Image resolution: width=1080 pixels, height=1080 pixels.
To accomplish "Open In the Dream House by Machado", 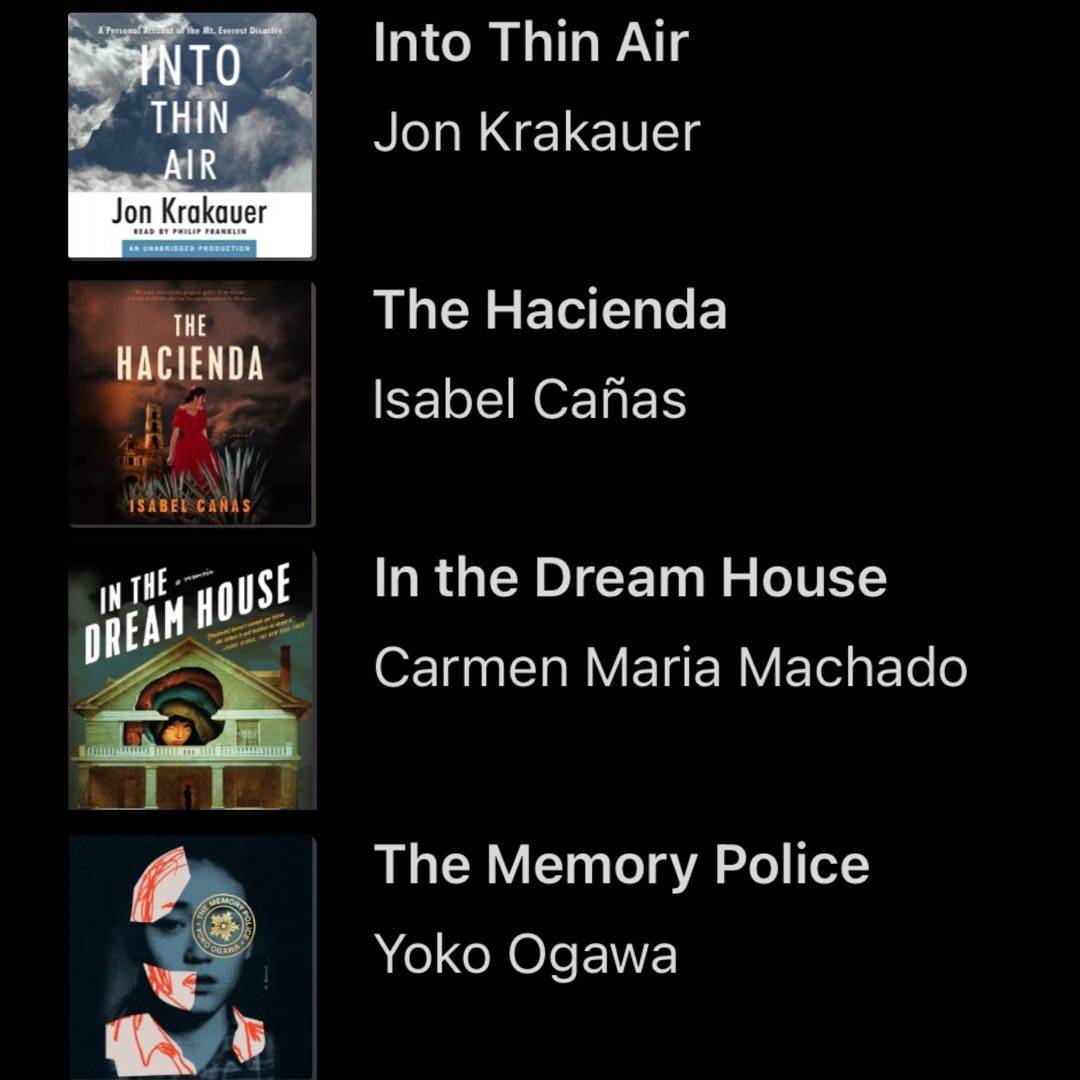I will pyautogui.click(x=630, y=578).
